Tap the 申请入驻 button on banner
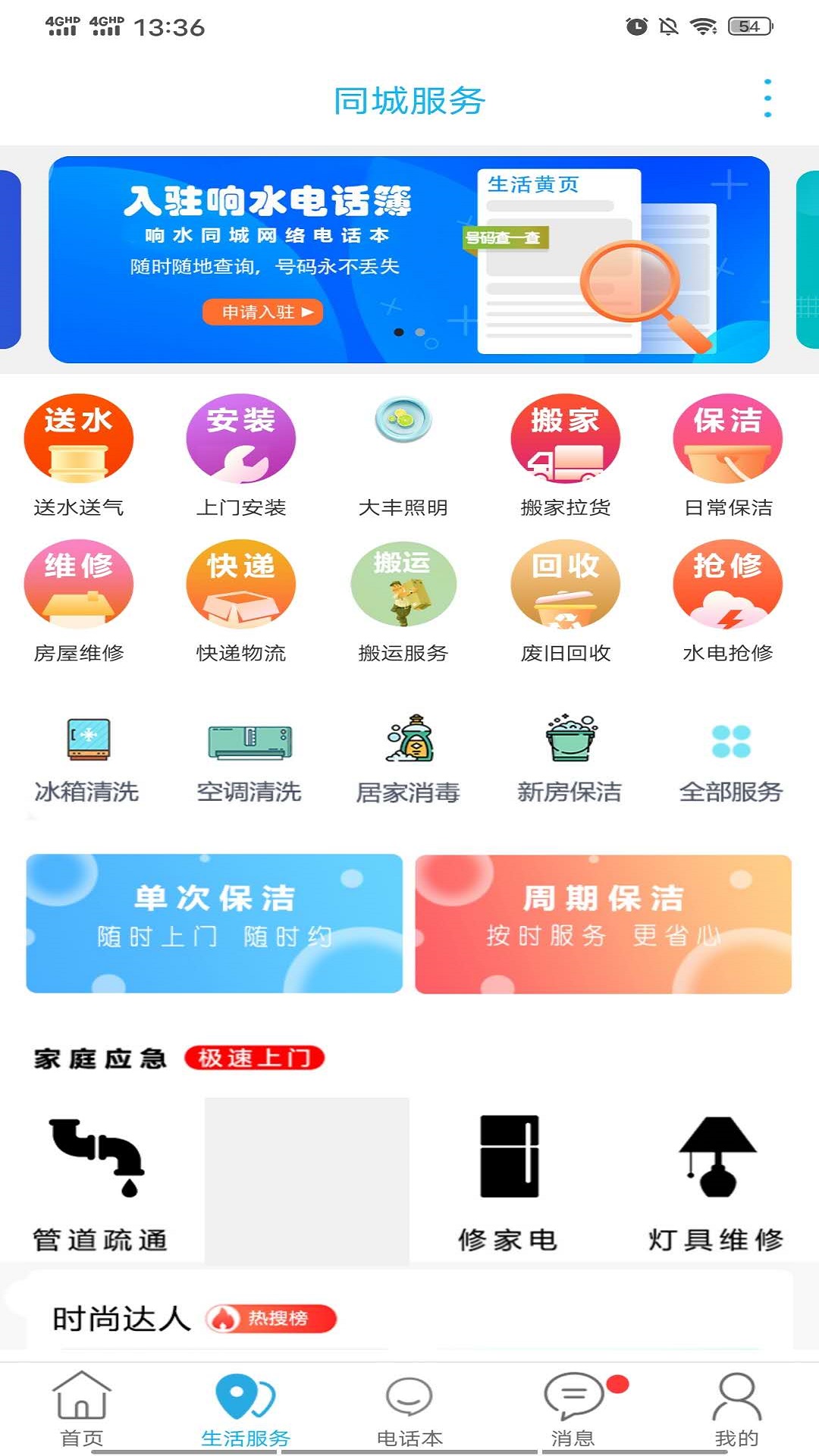 click(262, 312)
